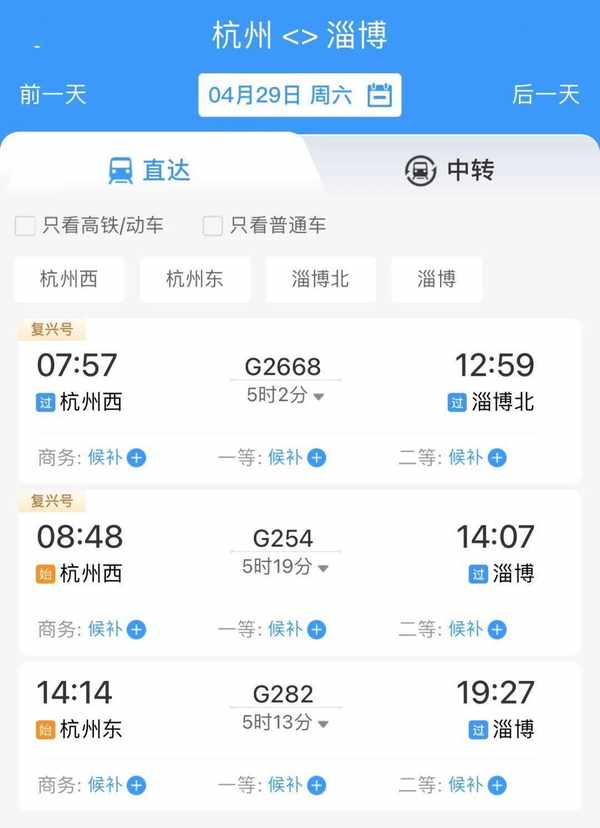Go to the next day (后一天)
This screenshot has height=828, width=600.
coord(546,95)
